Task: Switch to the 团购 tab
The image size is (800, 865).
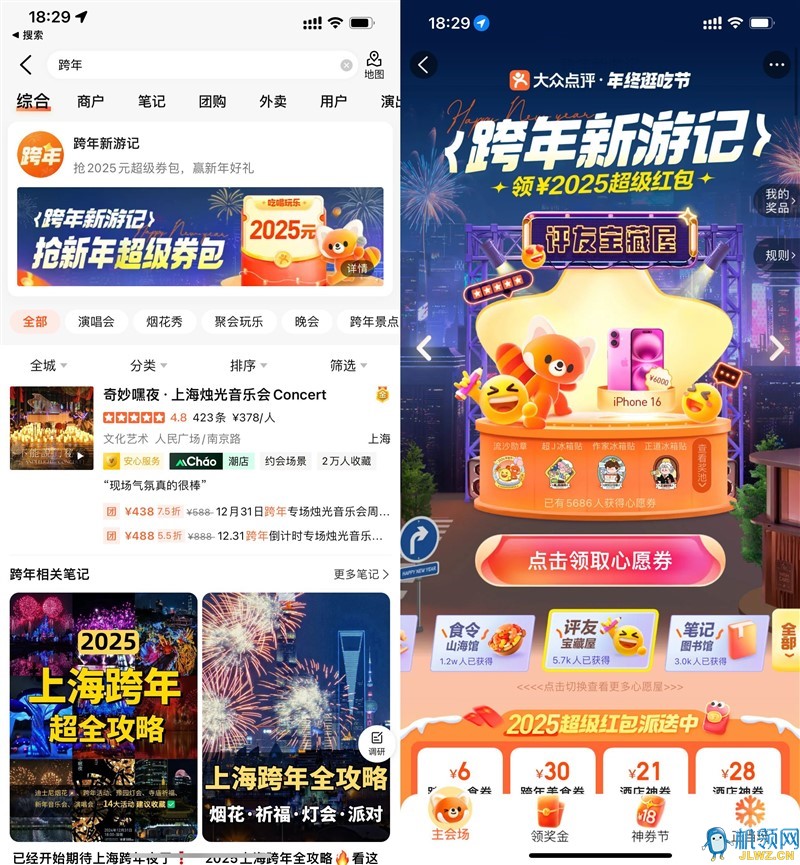Action: 212,101
